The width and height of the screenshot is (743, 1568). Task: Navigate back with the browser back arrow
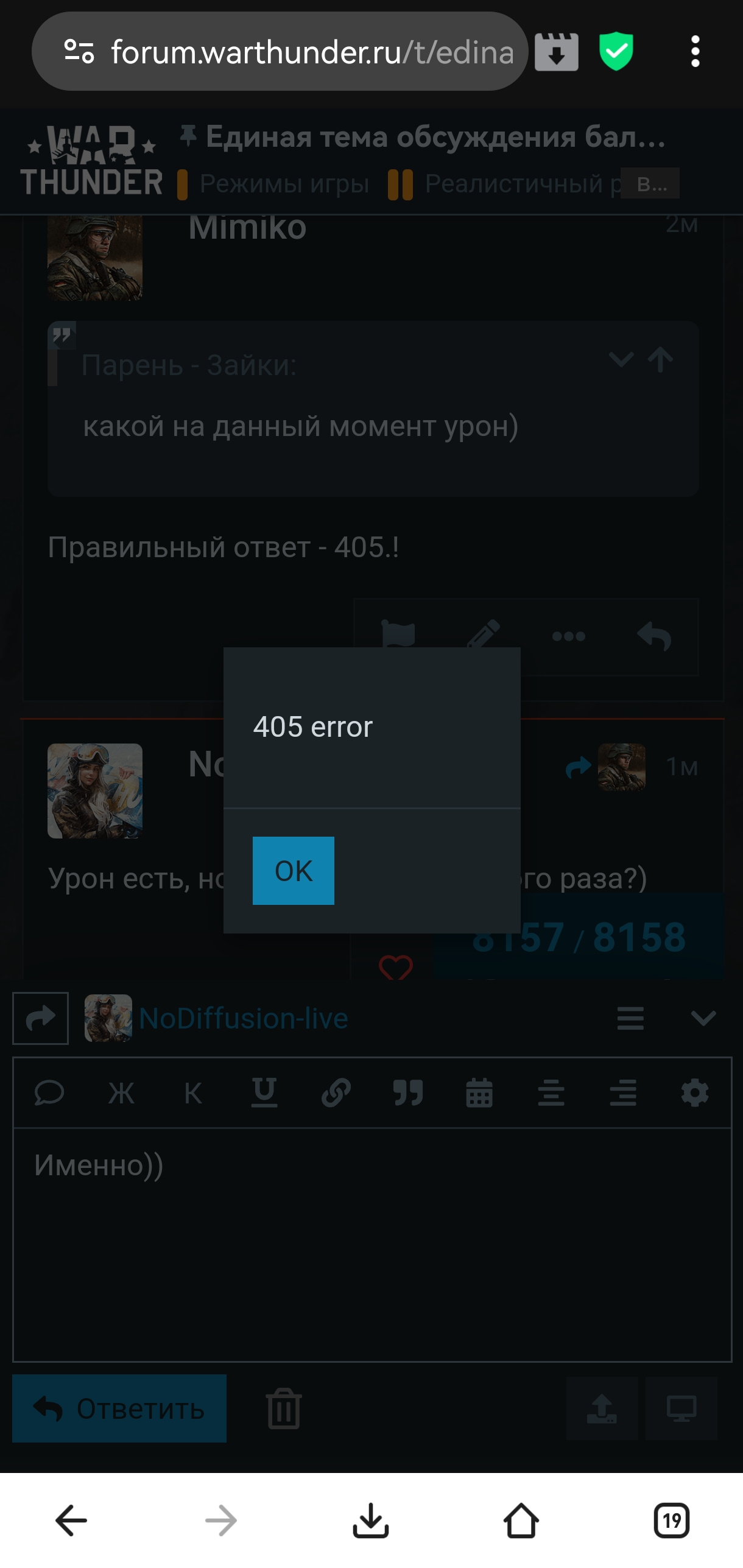point(71,1521)
